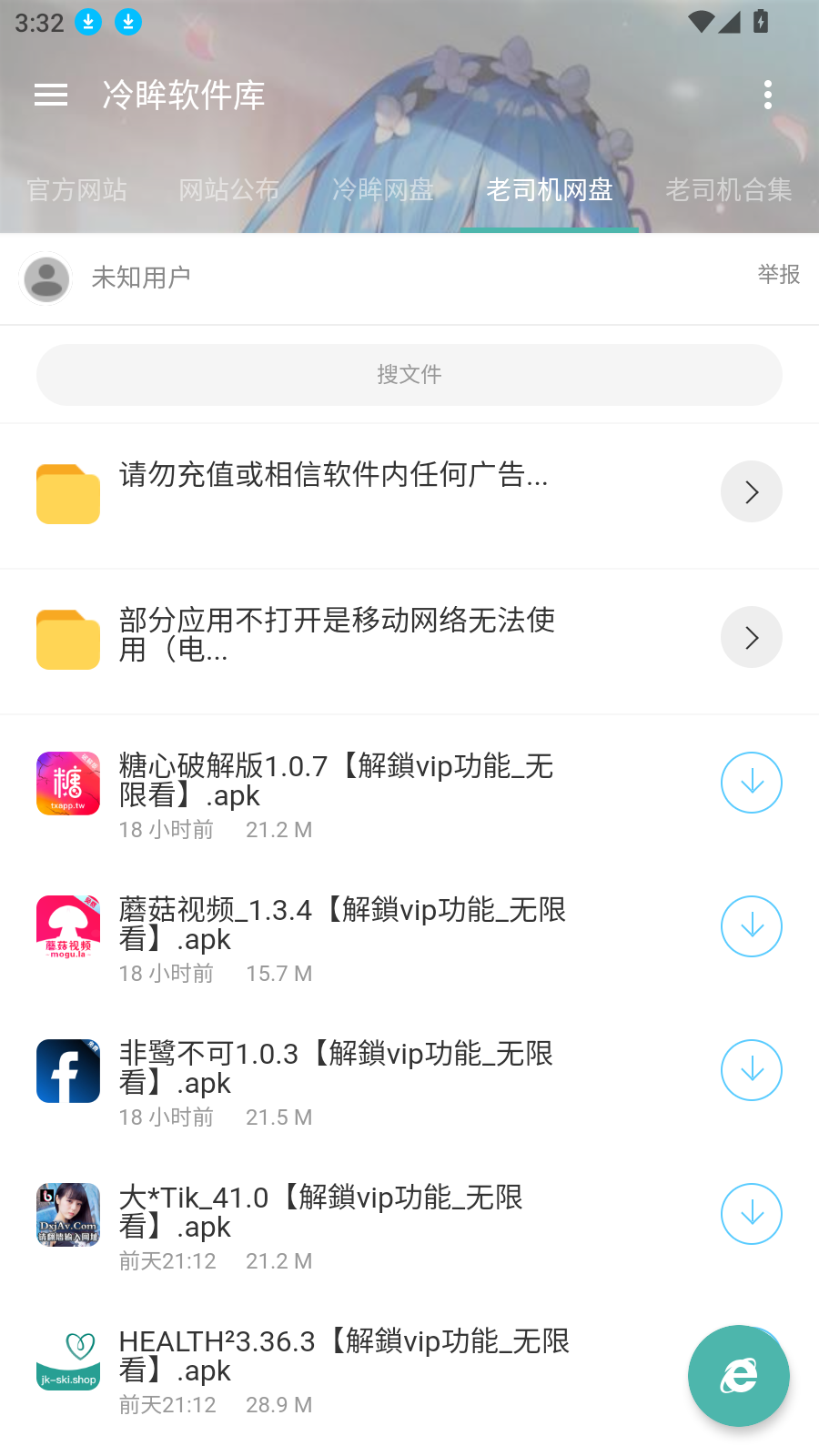Expand folder about 移动网络 issue

click(751, 637)
